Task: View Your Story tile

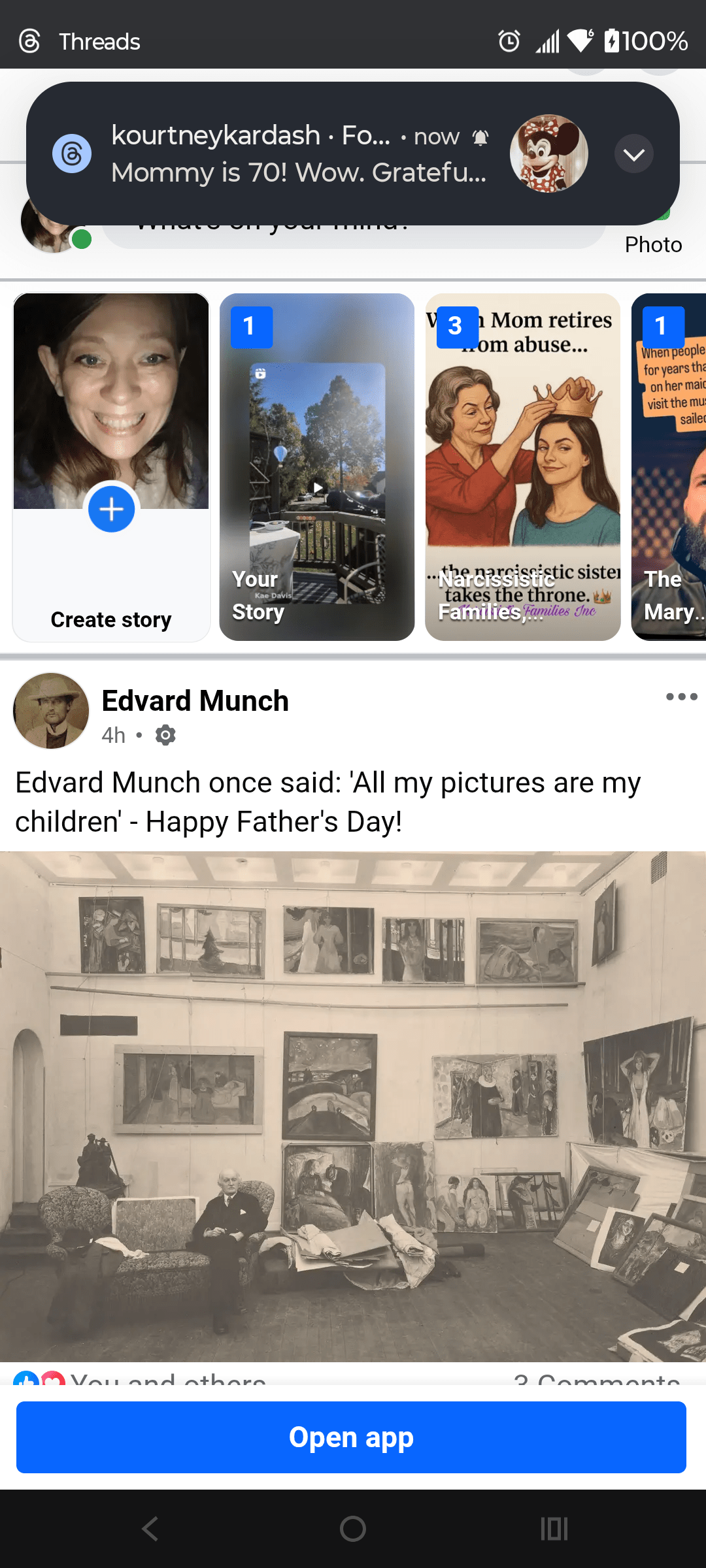Action: (317, 467)
